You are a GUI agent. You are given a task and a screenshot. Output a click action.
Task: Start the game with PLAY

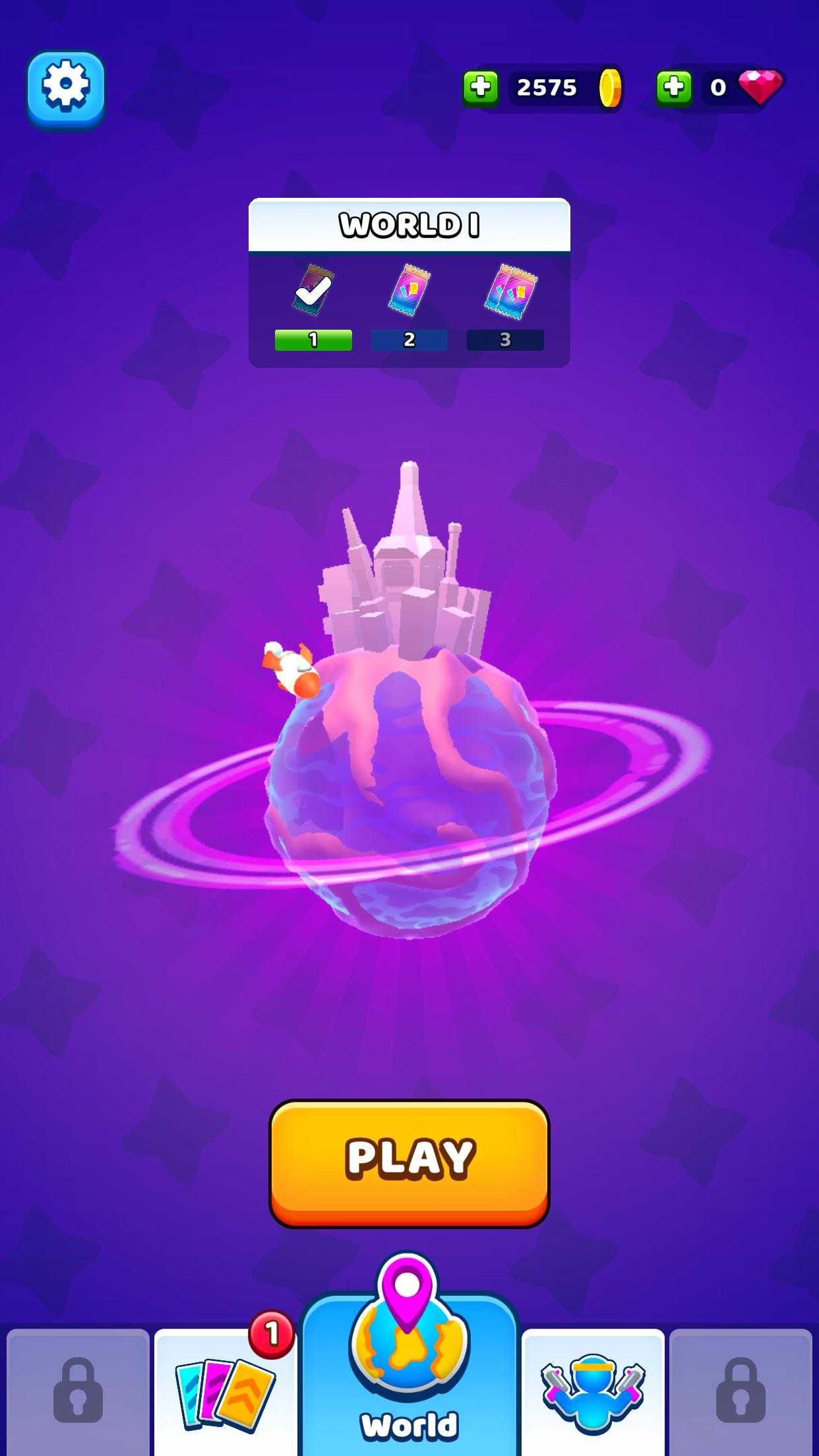click(409, 1163)
